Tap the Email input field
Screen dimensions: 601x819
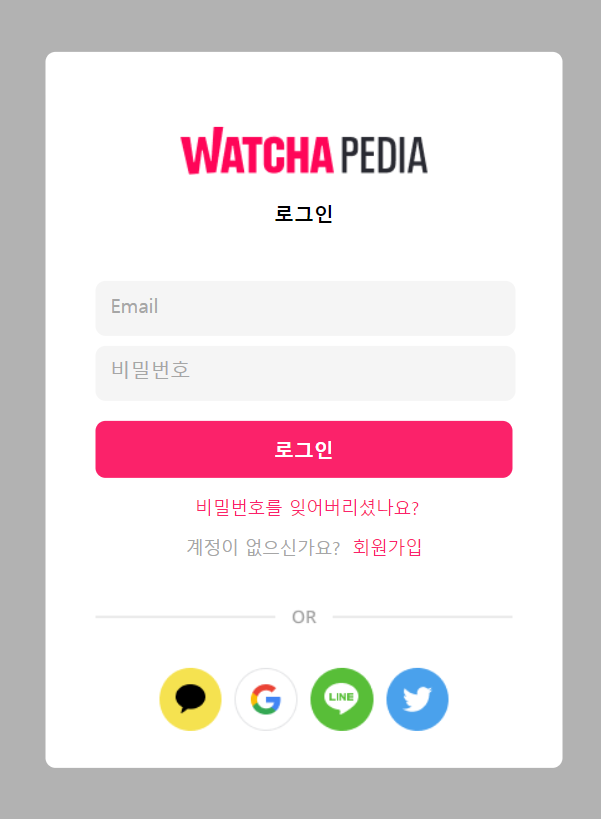305,308
